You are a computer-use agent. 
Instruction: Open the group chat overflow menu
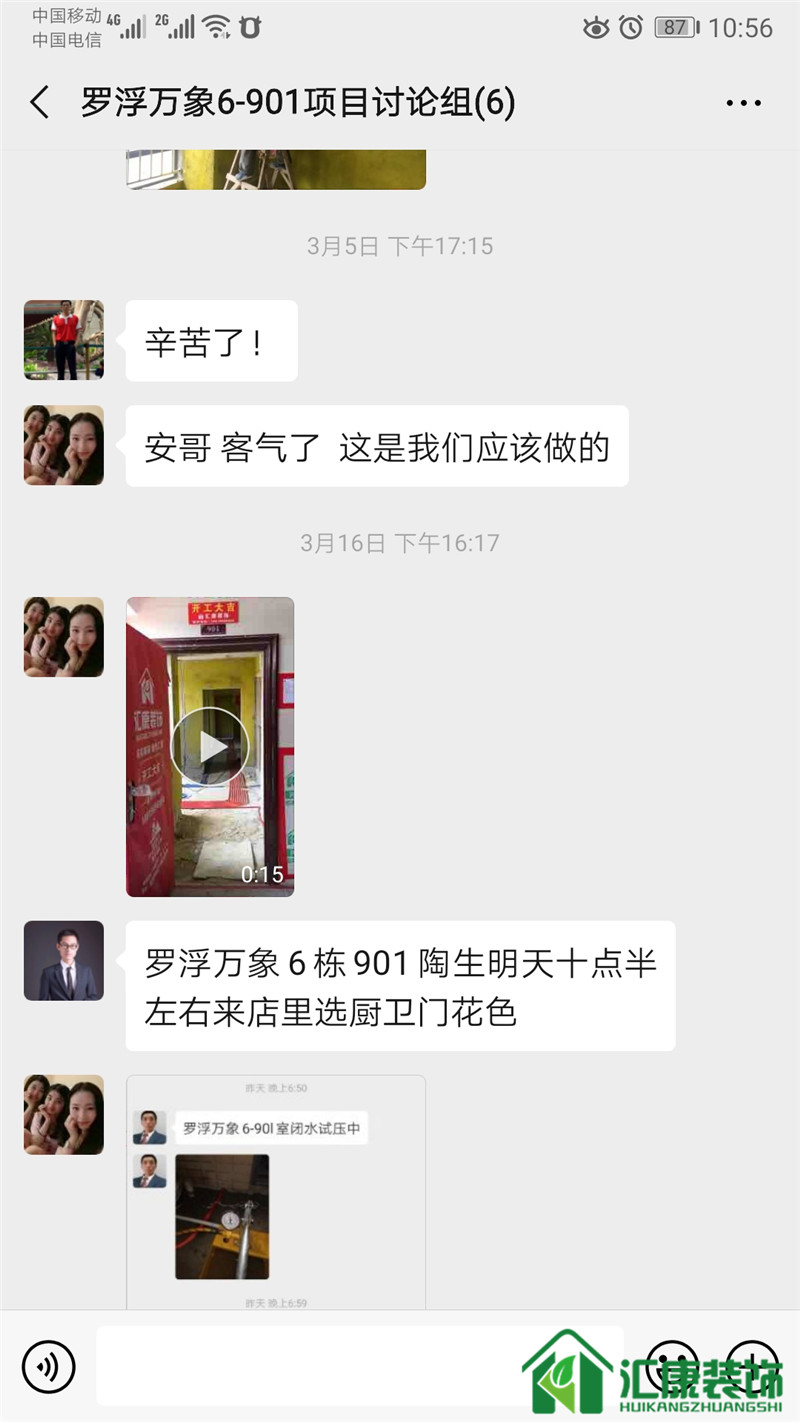[x=743, y=103]
